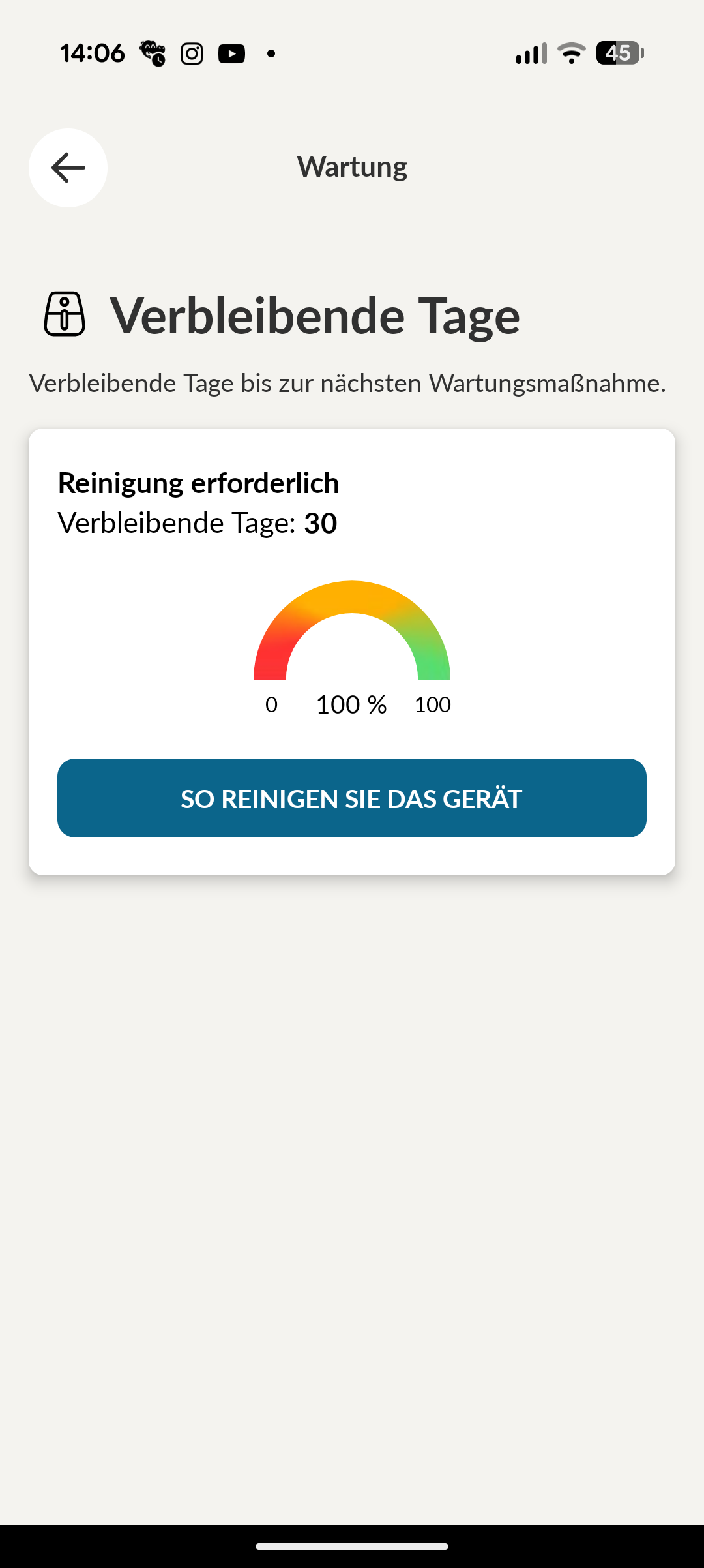Image resolution: width=704 pixels, height=1568 pixels.
Task: Open 'So reinigen Sie das Gerät' instructions
Action: (352, 798)
